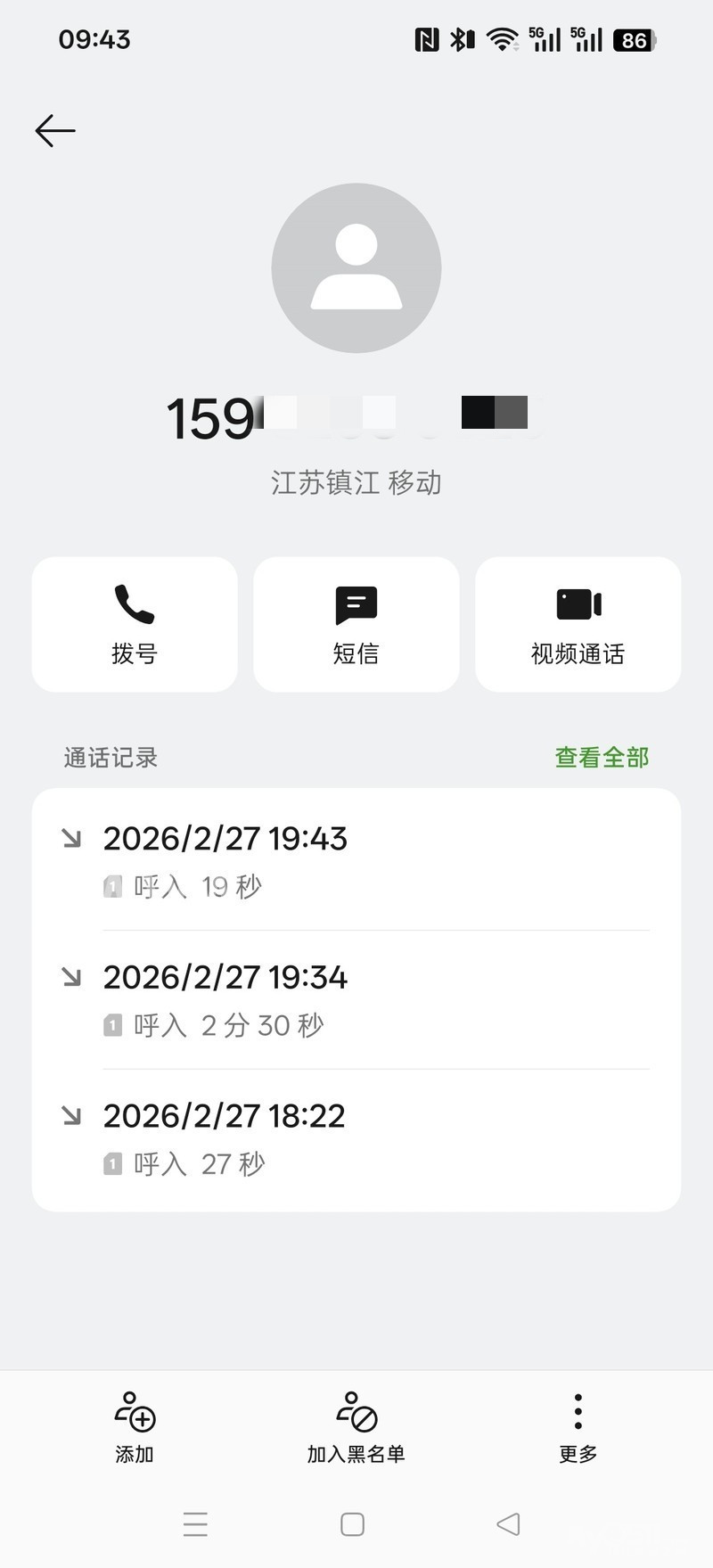This screenshot has height=1568, width=713.
Task: Send a text via 短信
Action: coord(356,624)
